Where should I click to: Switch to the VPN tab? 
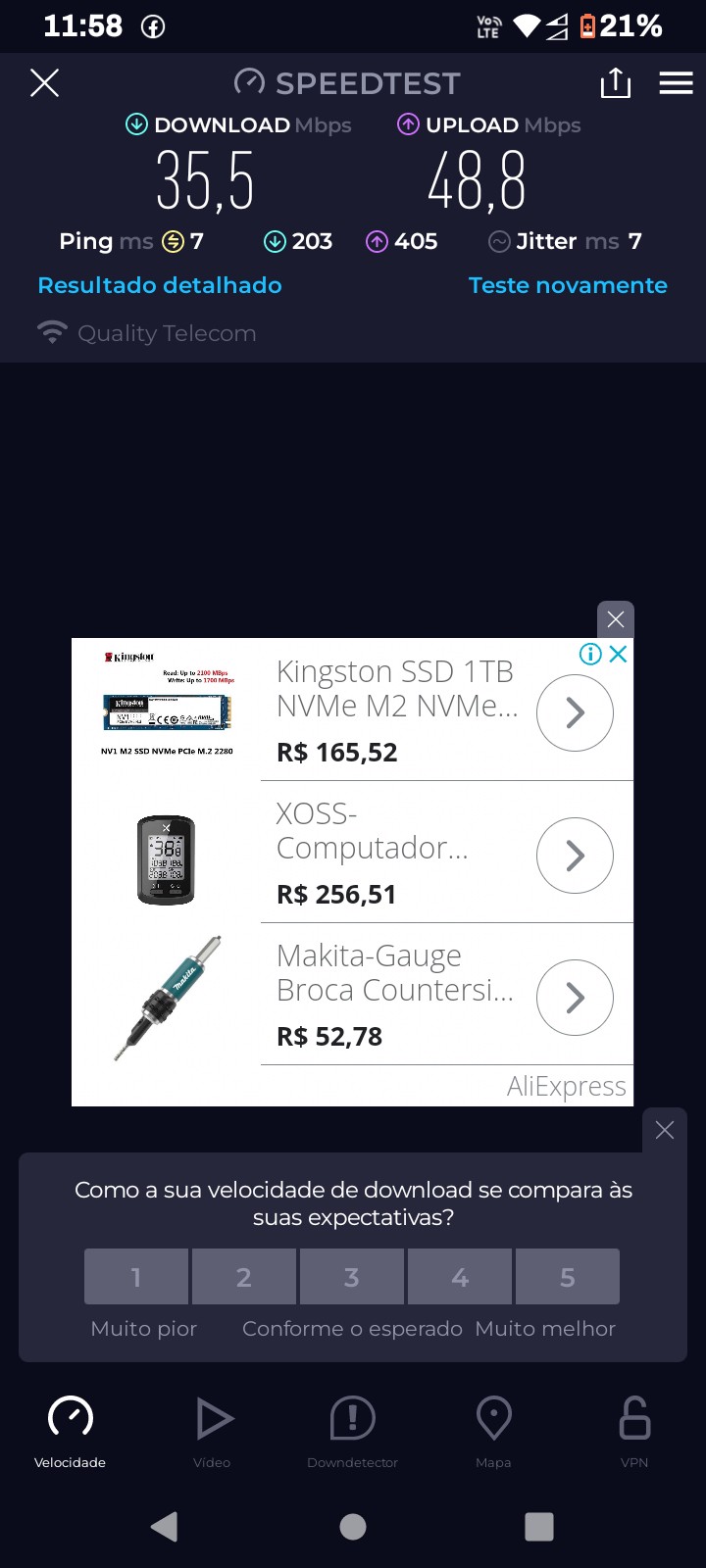tap(634, 1431)
